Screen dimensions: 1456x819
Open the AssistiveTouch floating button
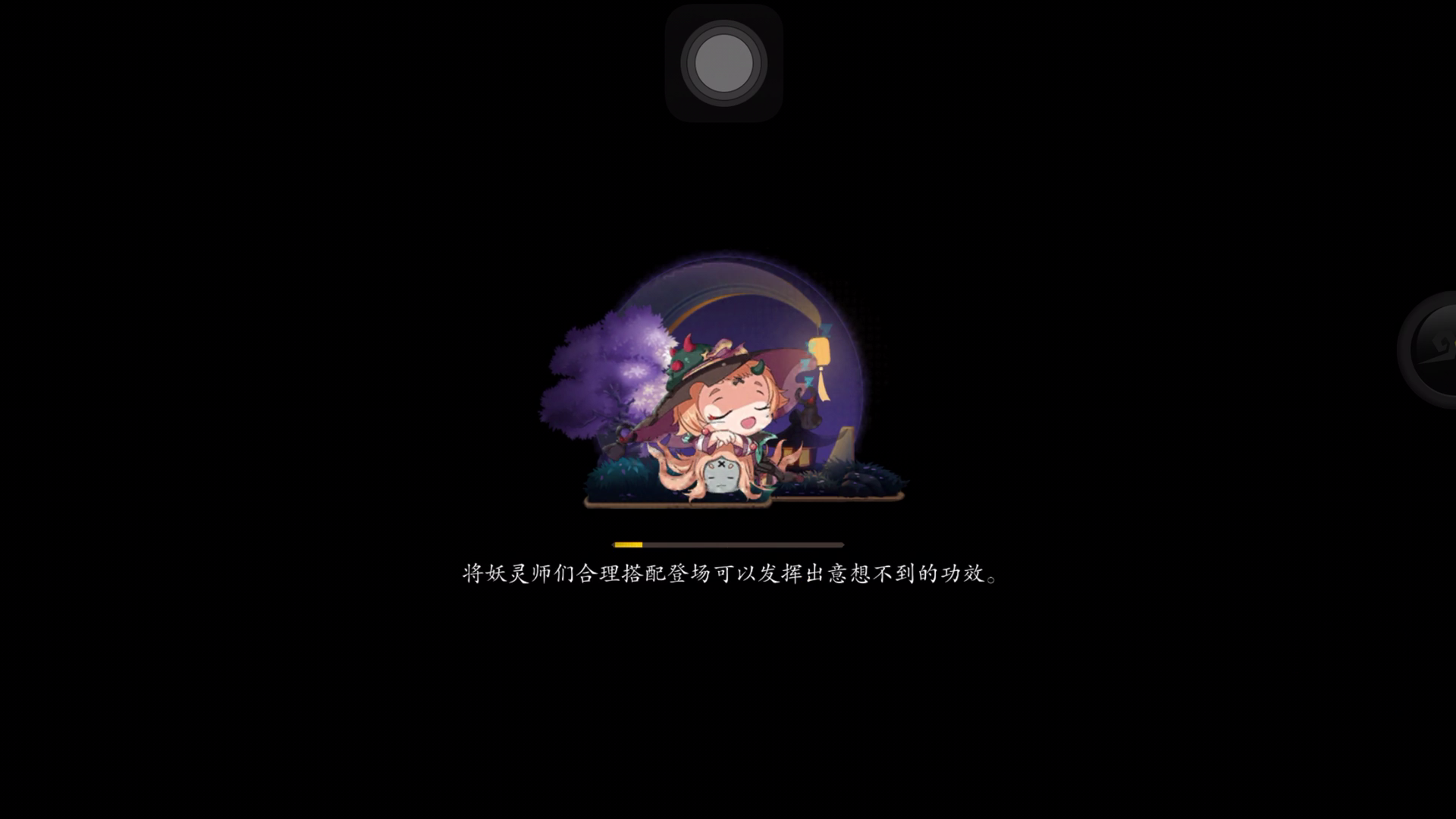723,63
